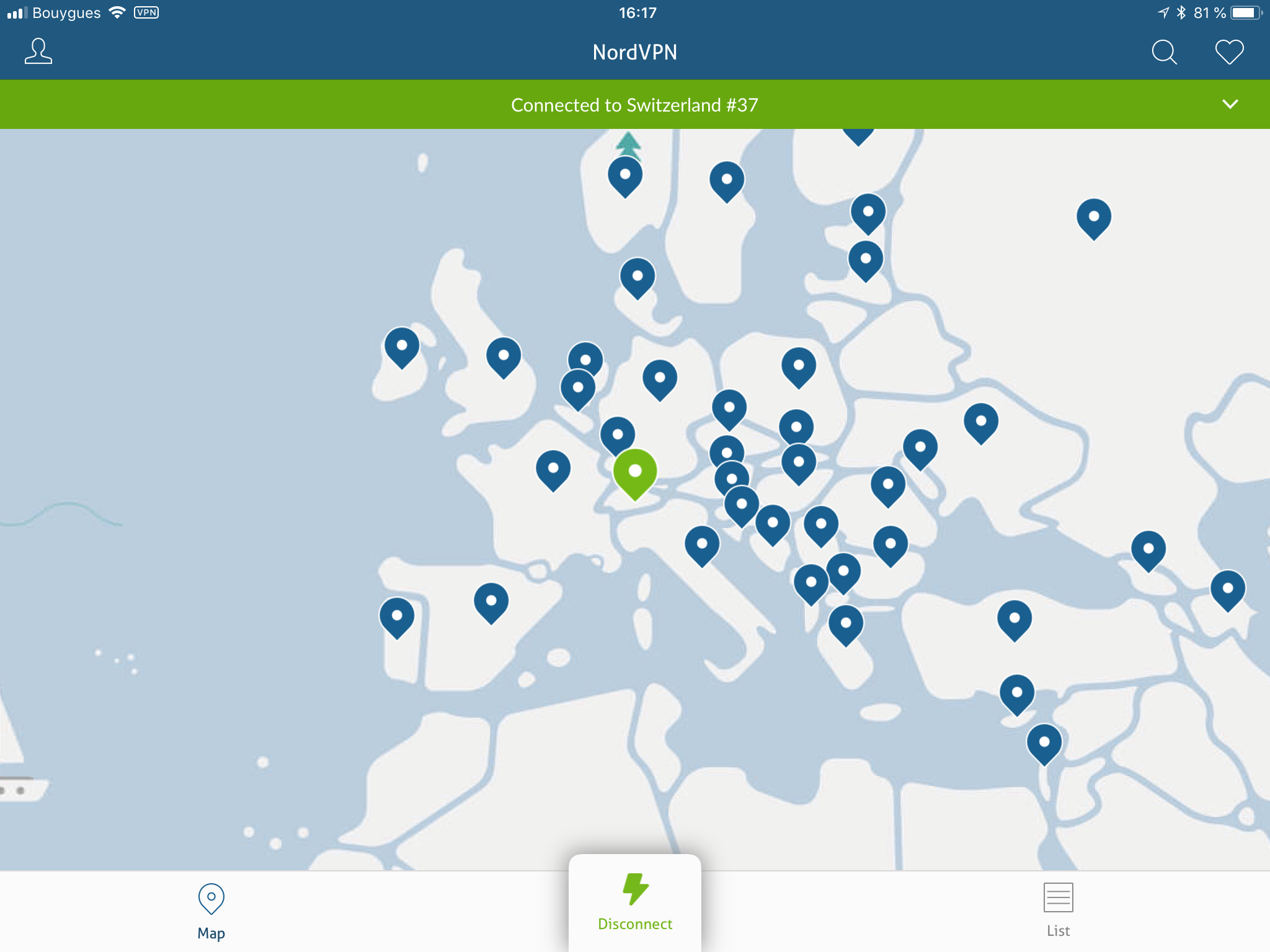Select the server pin over Cyprus
Viewport: 1270px width, 952px height.
pos(1017,693)
